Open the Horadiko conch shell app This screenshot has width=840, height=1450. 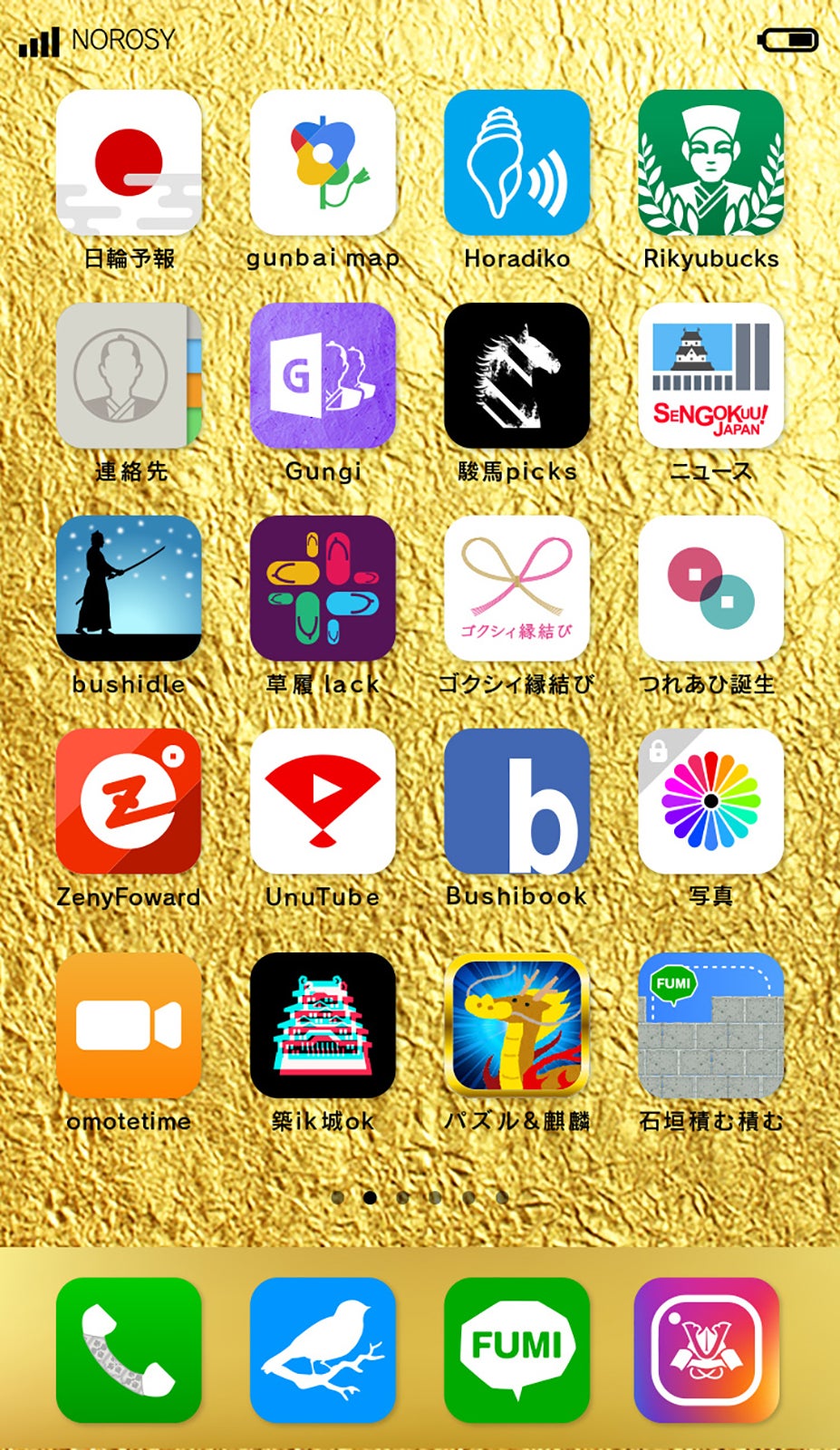(x=517, y=163)
